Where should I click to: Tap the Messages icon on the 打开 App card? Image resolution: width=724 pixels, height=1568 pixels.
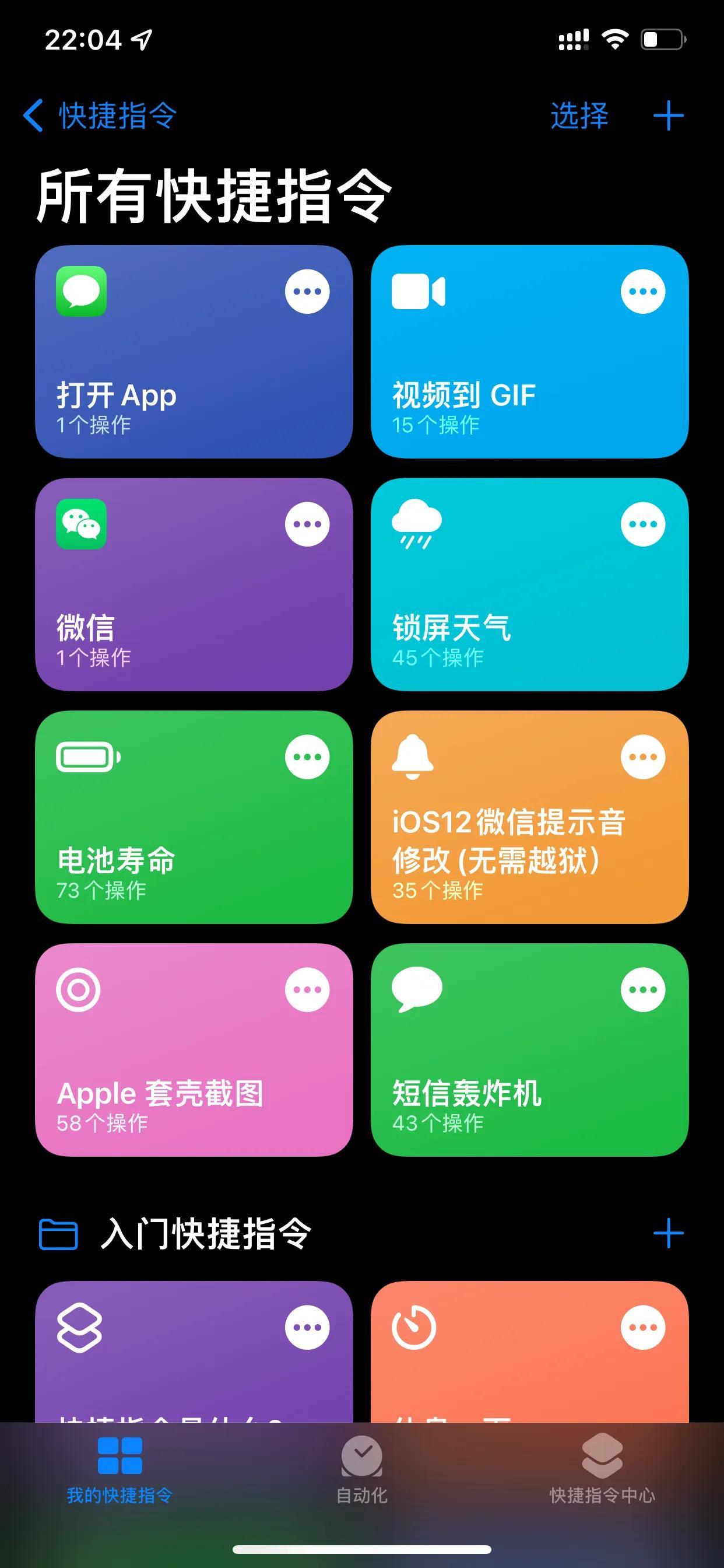pos(83,292)
